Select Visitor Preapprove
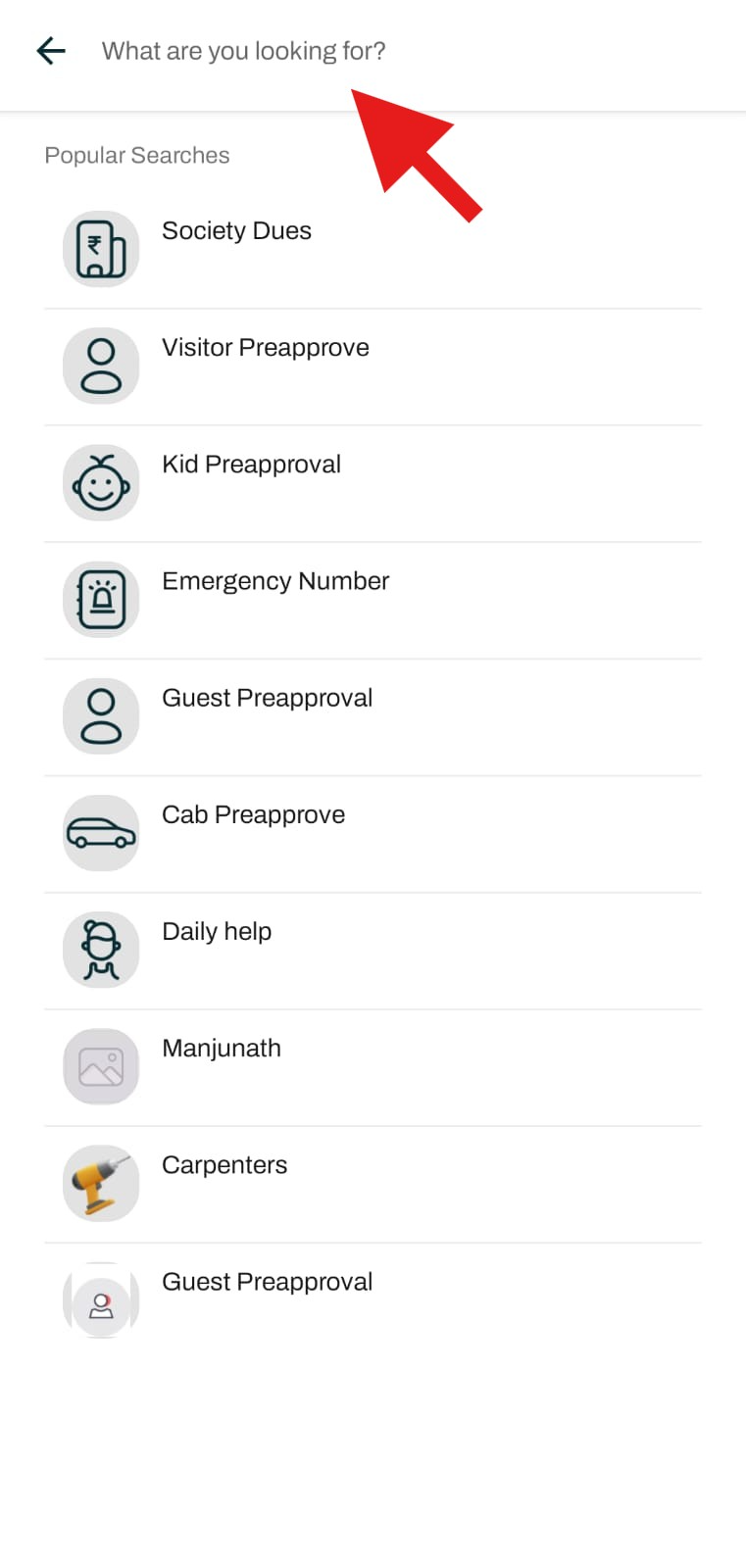Image resolution: width=746 pixels, height=1568 pixels. click(x=373, y=367)
